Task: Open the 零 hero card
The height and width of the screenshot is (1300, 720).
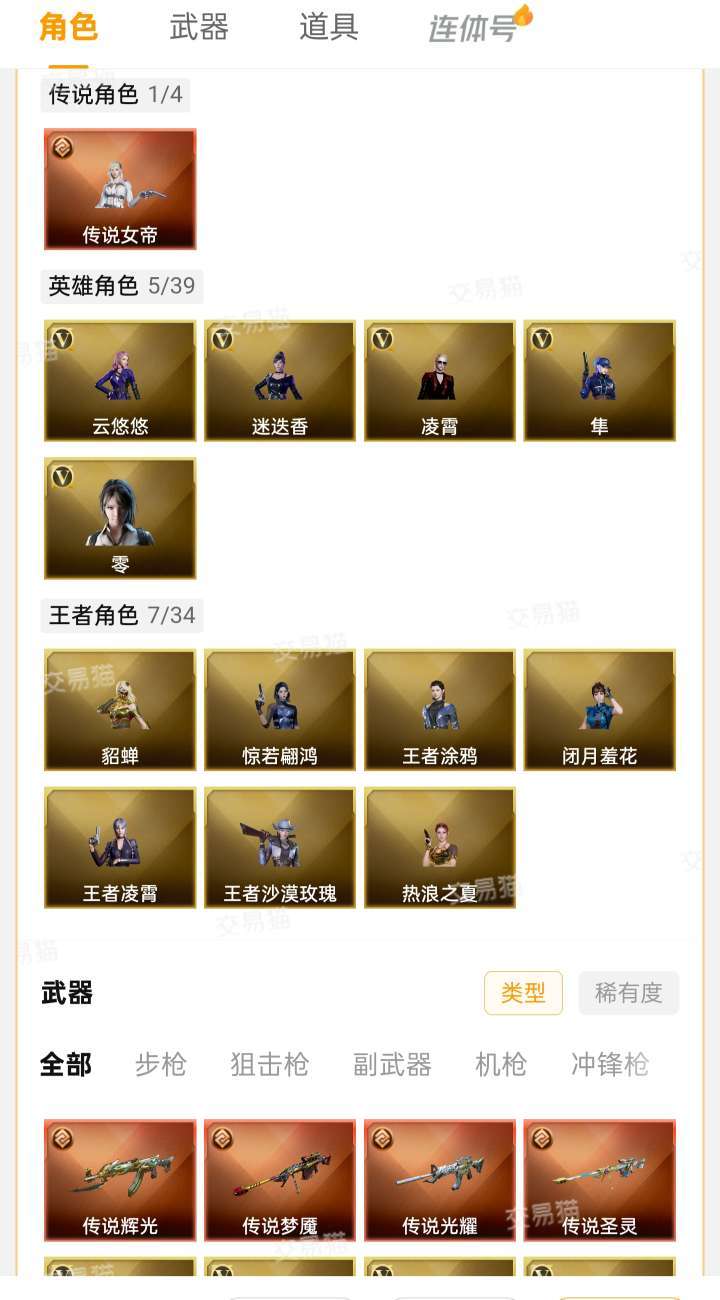Action: [x=120, y=519]
